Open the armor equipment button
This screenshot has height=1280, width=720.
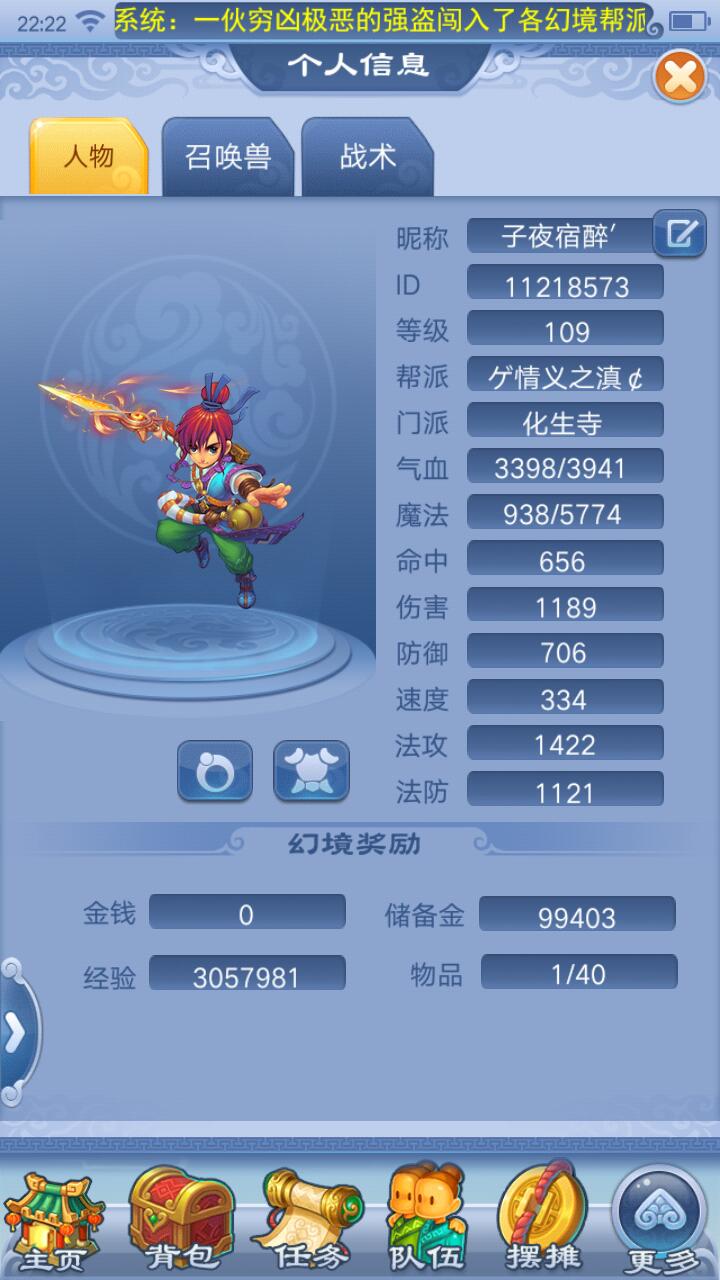point(312,771)
